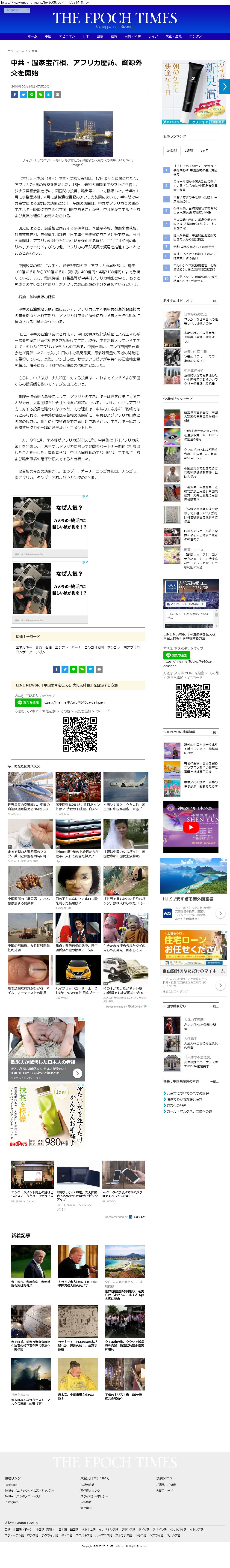The height and width of the screenshot is (1568, 230).
Task: Share article on Facebook below headline
Action: [15, 94]
